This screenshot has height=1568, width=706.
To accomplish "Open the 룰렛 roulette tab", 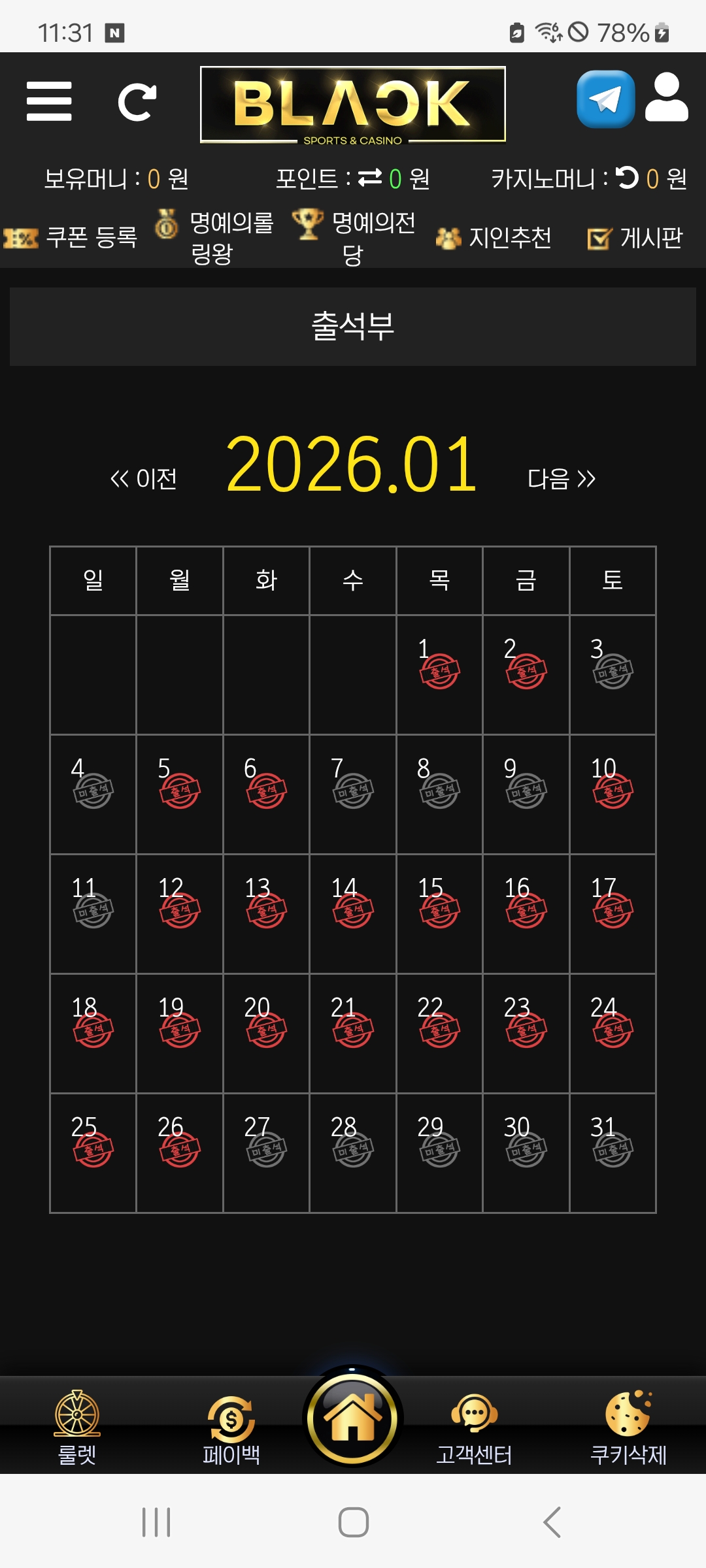I will 77,1428.
